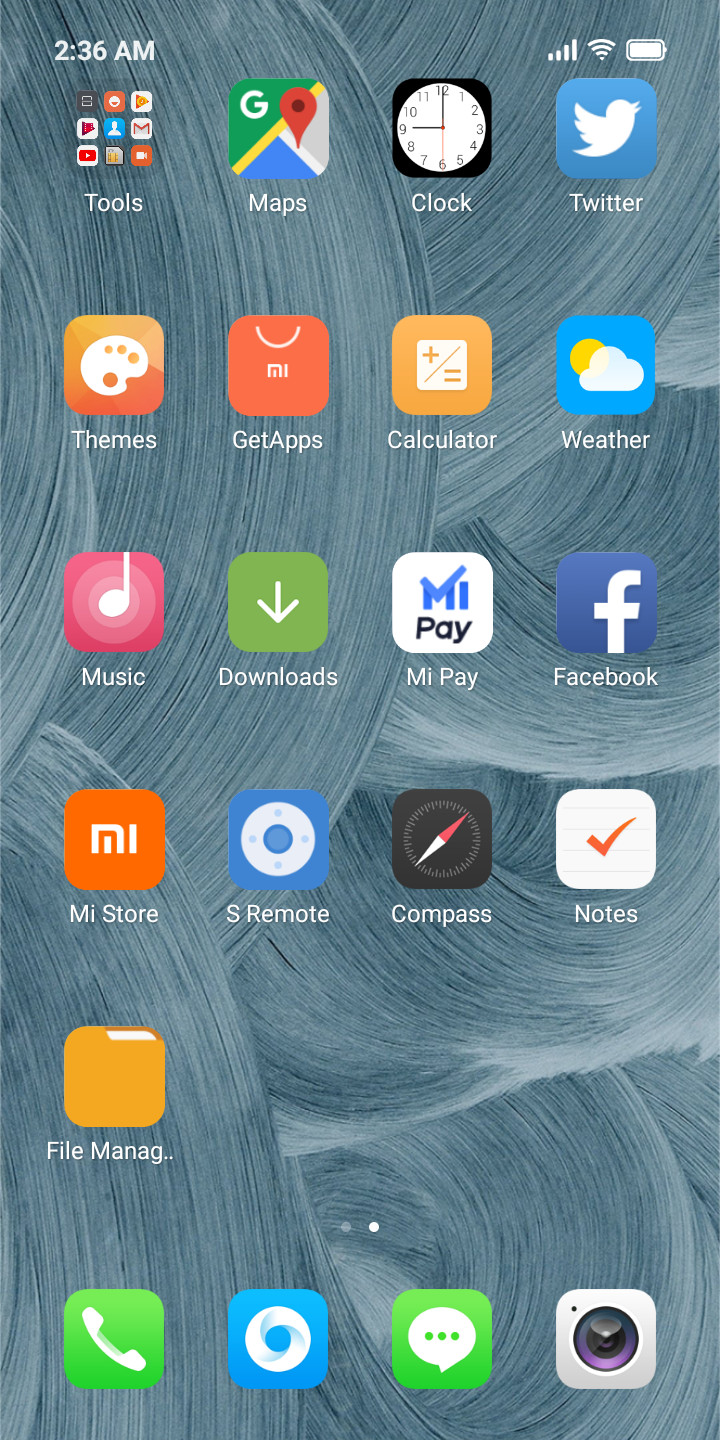The width and height of the screenshot is (720, 1440).
Task: Launch the Camera from the dock
Action: pyautogui.click(x=606, y=1340)
